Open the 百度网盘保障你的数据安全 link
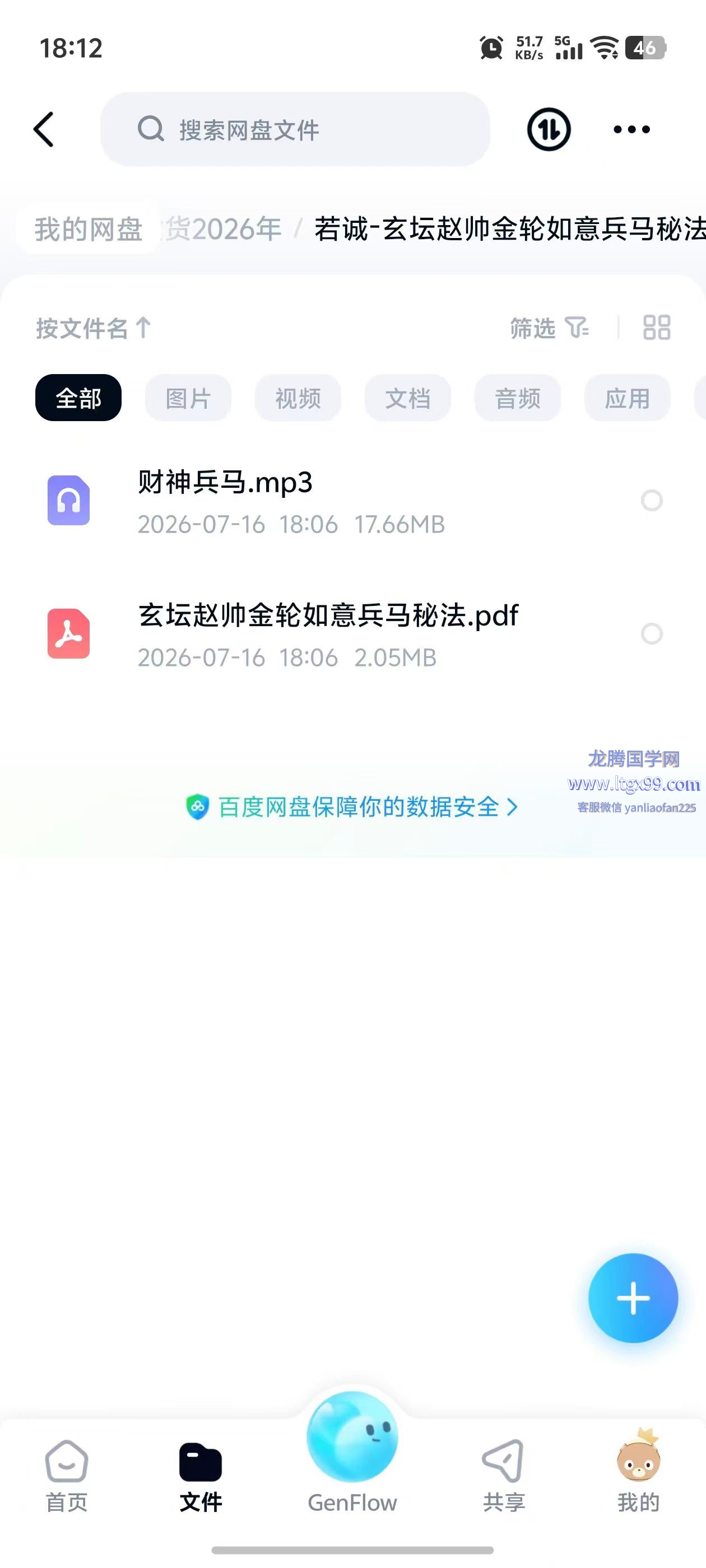706x1568 pixels. tap(352, 807)
